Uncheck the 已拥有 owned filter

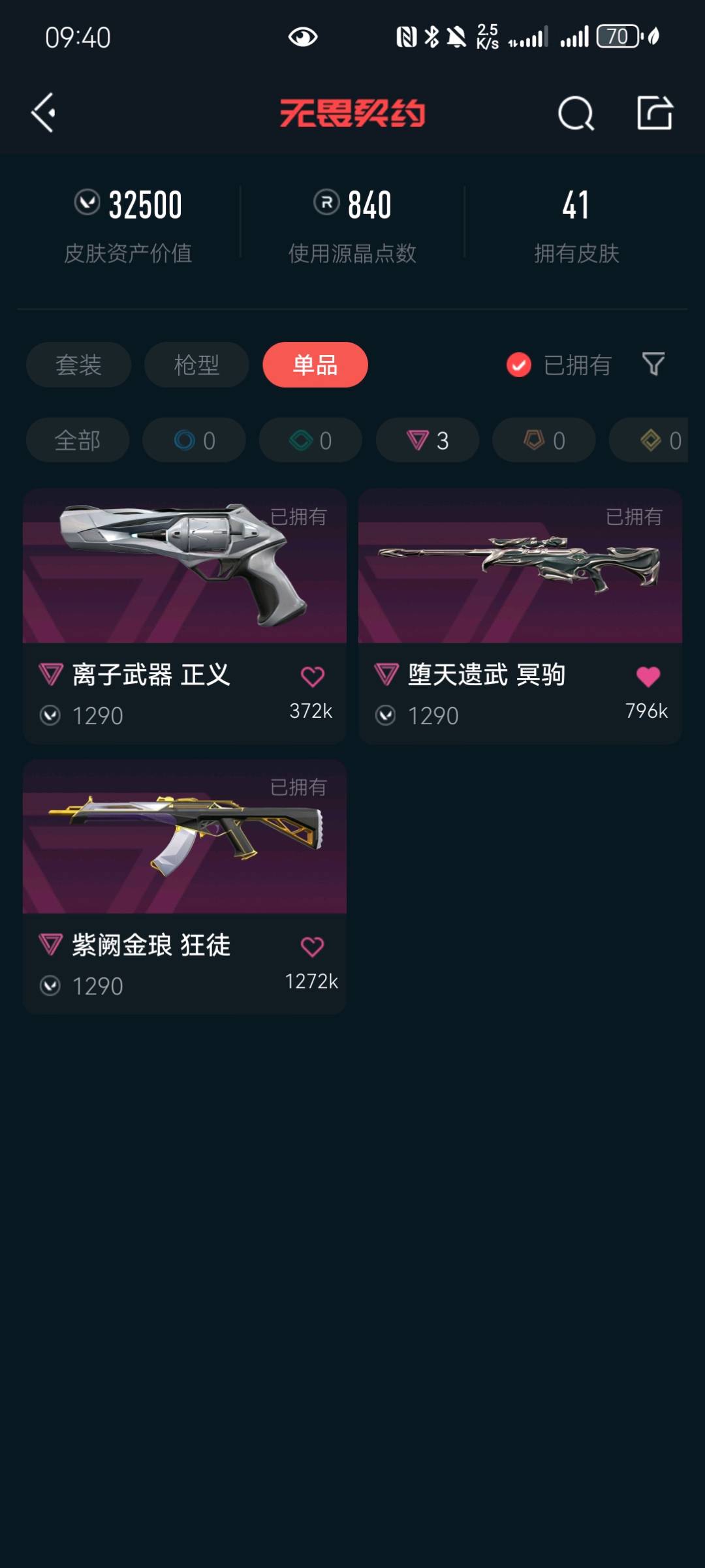click(x=520, y=365)
